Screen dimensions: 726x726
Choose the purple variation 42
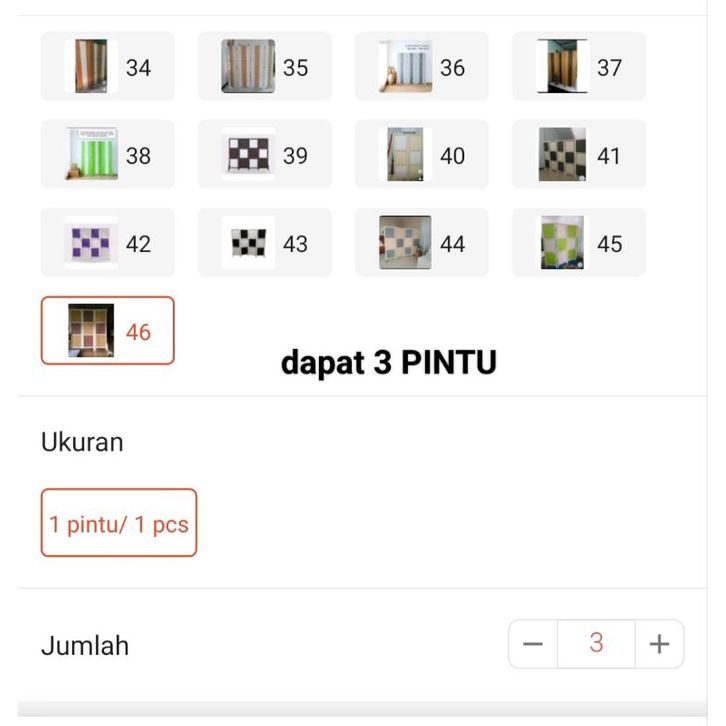108,243
